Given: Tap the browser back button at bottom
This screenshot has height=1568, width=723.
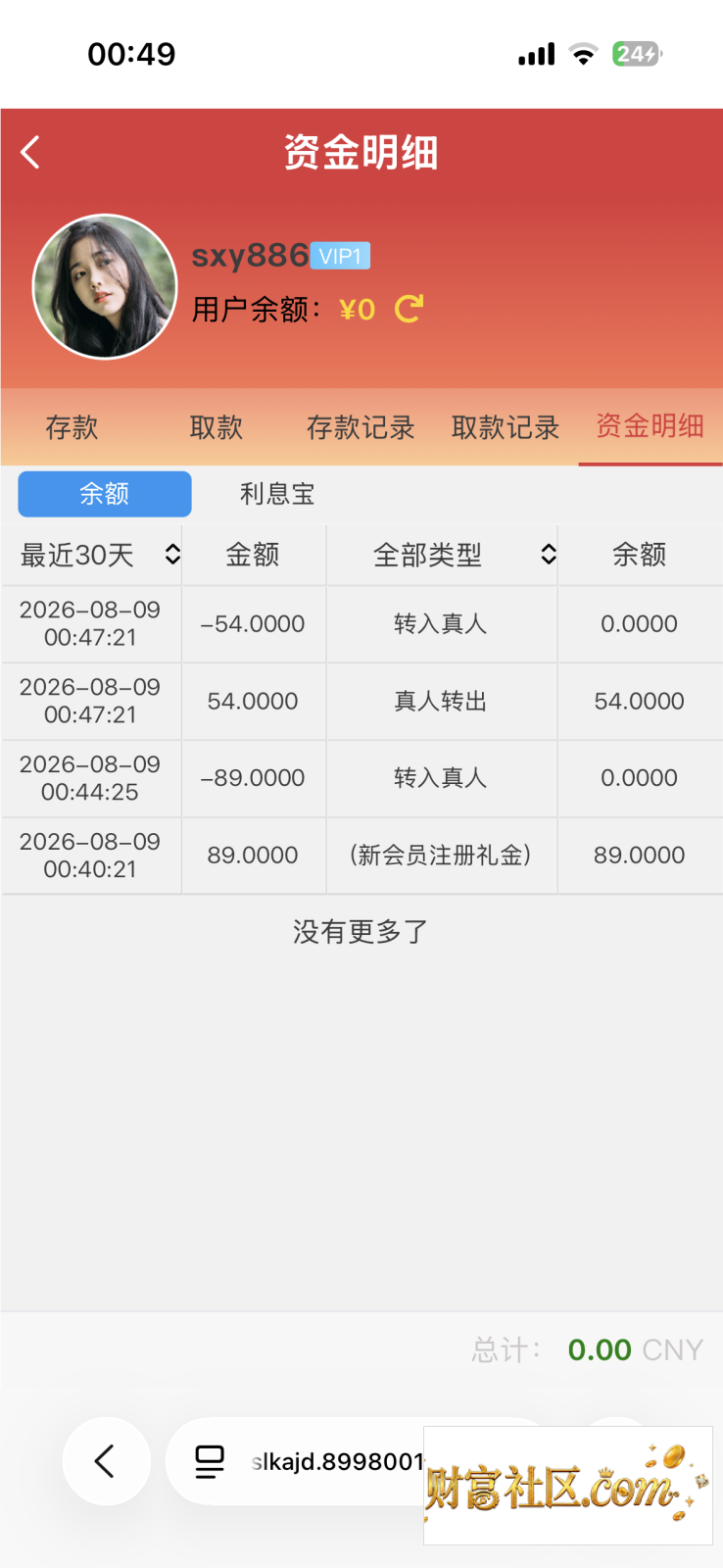Looking at the screenshot, I should (106, 1461).
